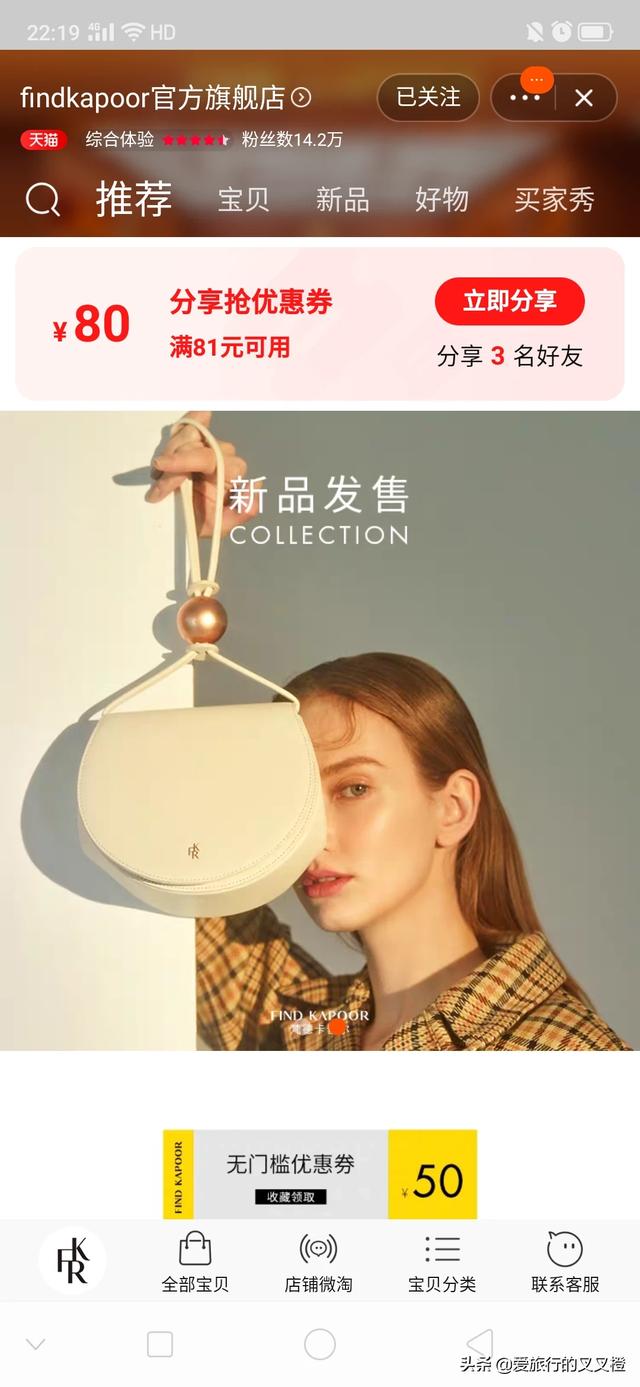Screen dimensions: 640x1387
Task: Tap 立即分享 to share coupon
Action: pyautogui.click(x=509, y=301)
